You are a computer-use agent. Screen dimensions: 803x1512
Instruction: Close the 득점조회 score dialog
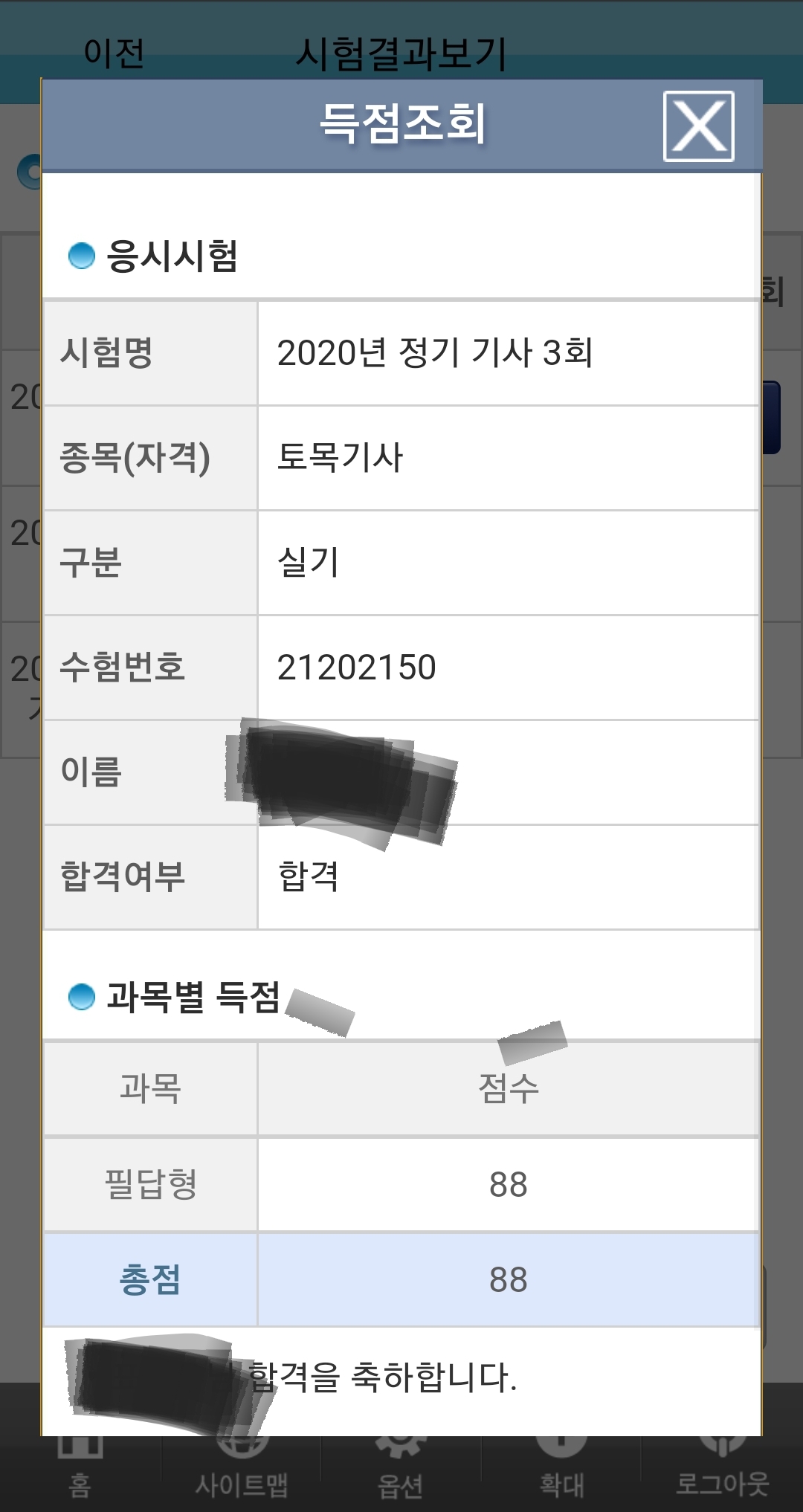coord(698,126)
